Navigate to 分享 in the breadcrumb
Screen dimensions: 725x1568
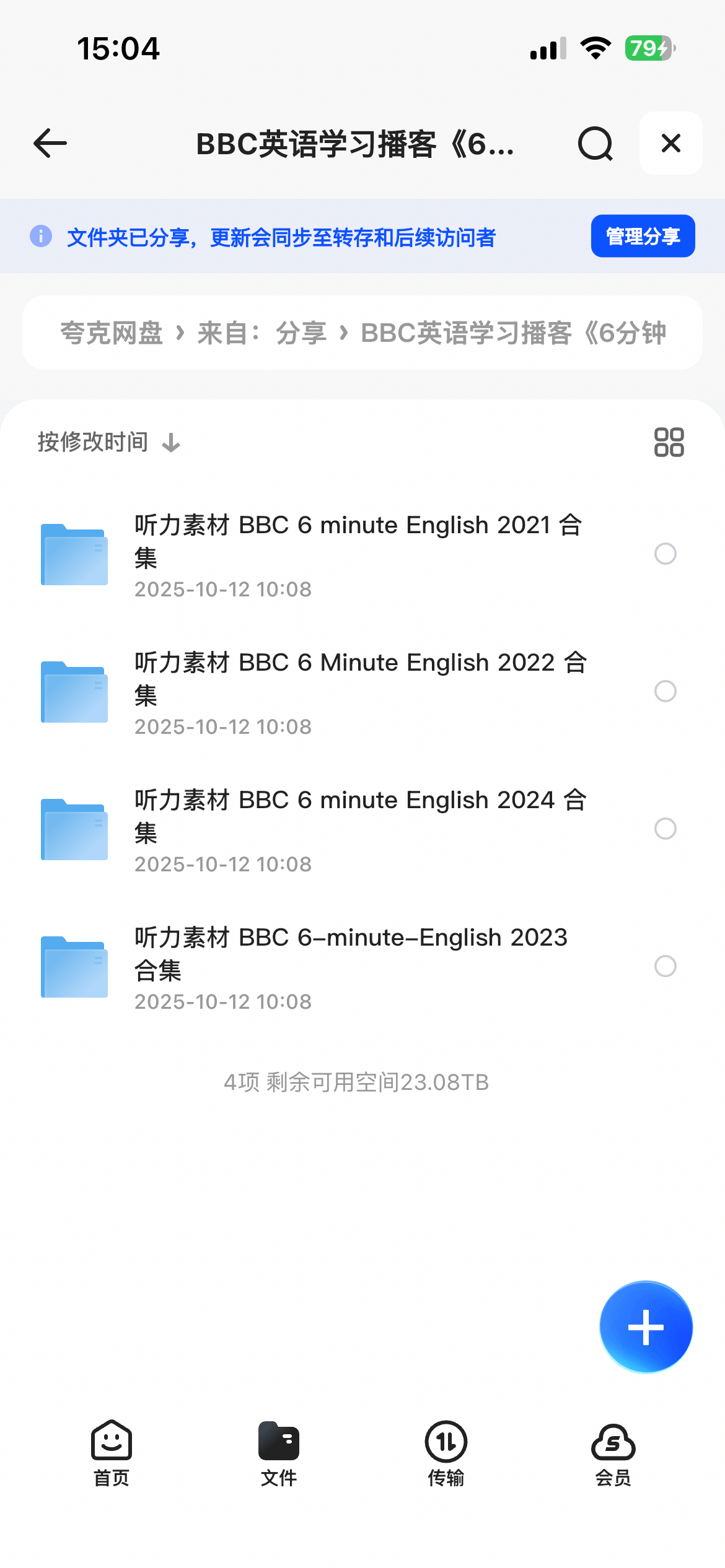click(x=302, y=333)
